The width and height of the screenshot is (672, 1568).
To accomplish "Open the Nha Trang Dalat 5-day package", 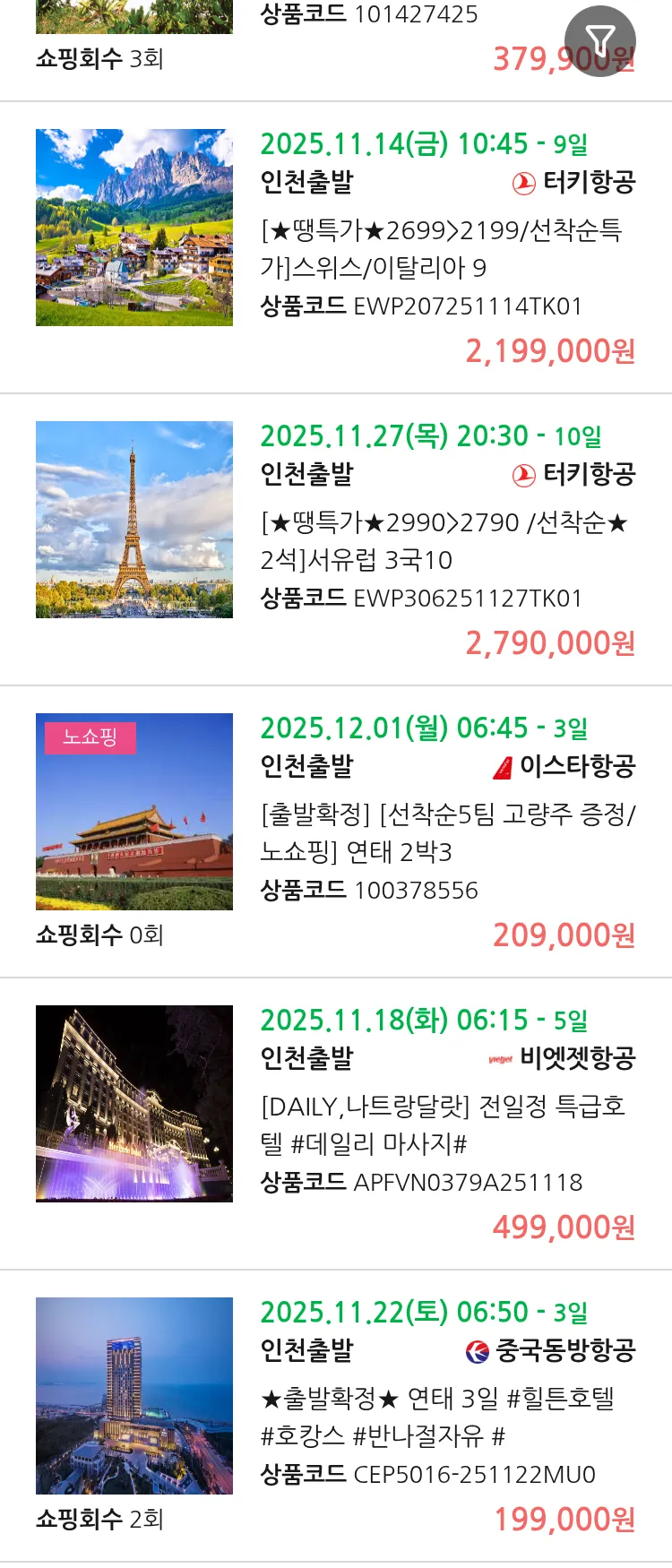I will point(443,1125).
